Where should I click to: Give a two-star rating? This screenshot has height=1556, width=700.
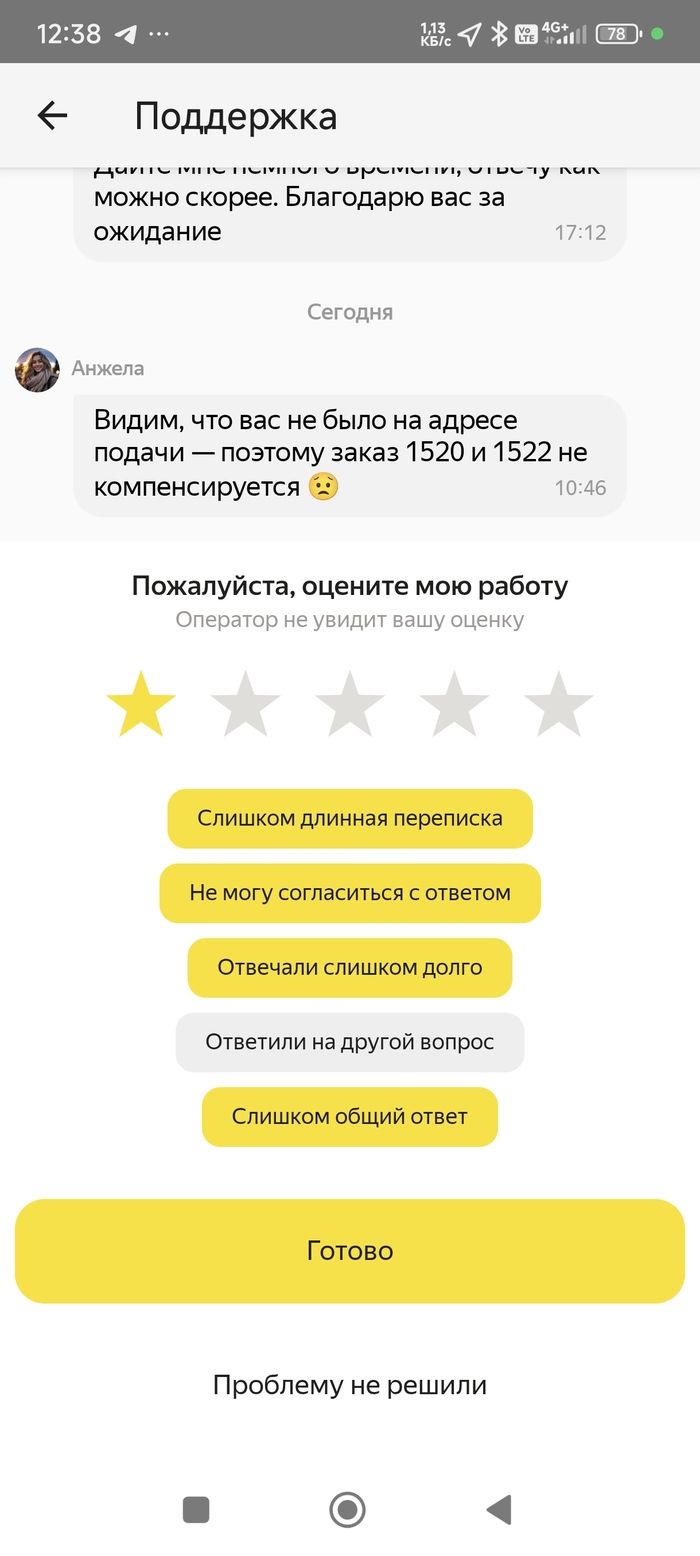(x=245, y=705)
